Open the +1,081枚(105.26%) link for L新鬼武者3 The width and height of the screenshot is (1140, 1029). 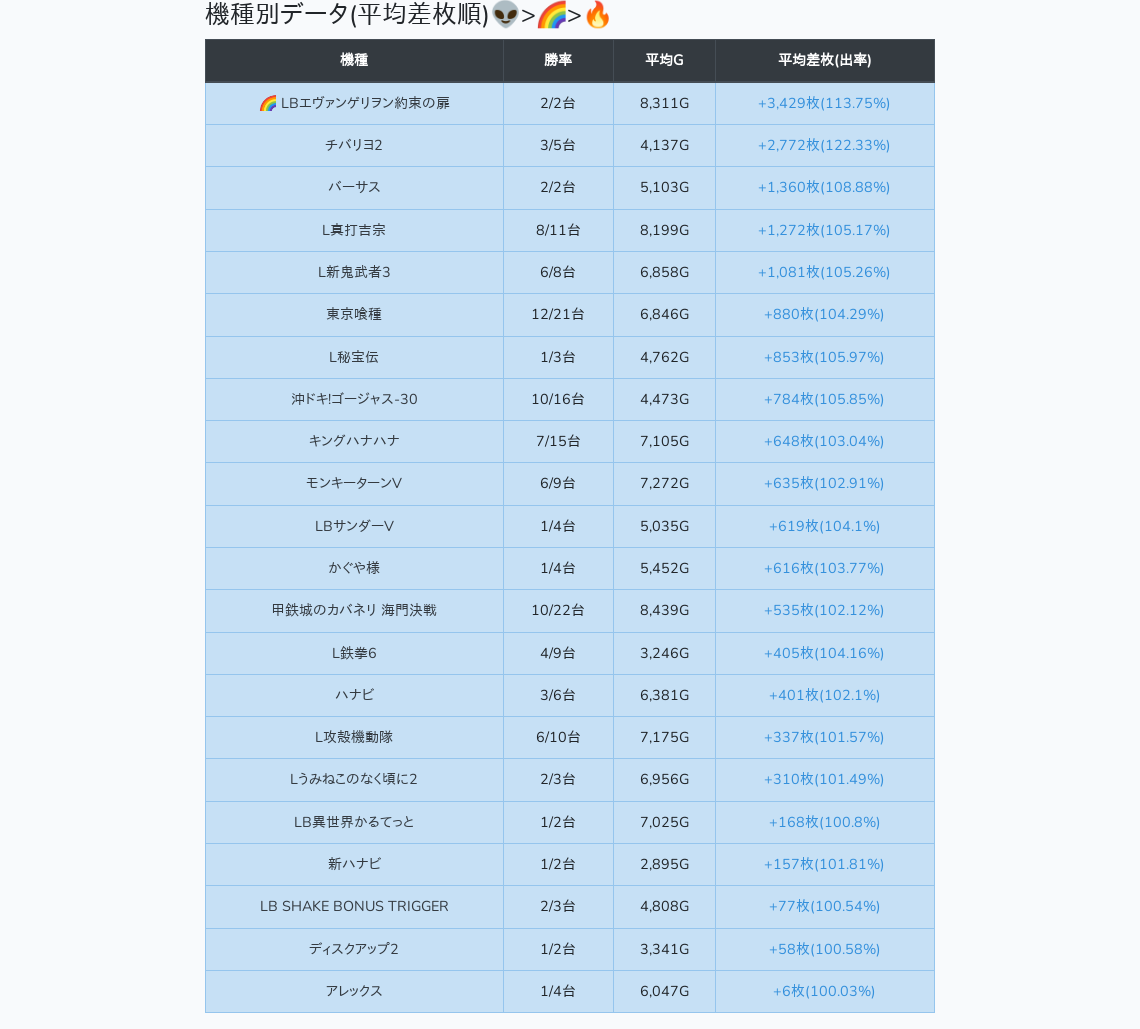(x=823, y=272)
